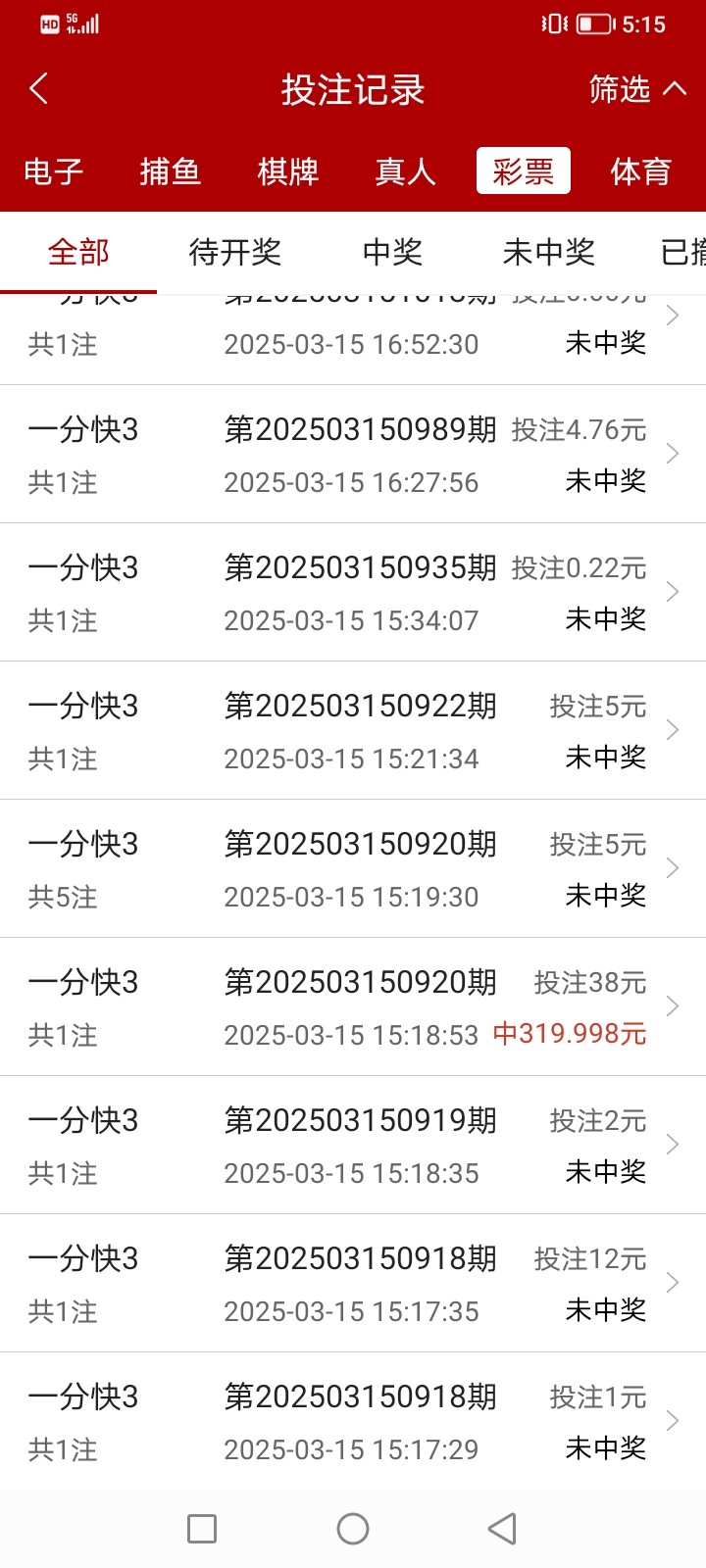Select the 彩票 category
The width and height of the screenshot is (706, 1568).
523,171
